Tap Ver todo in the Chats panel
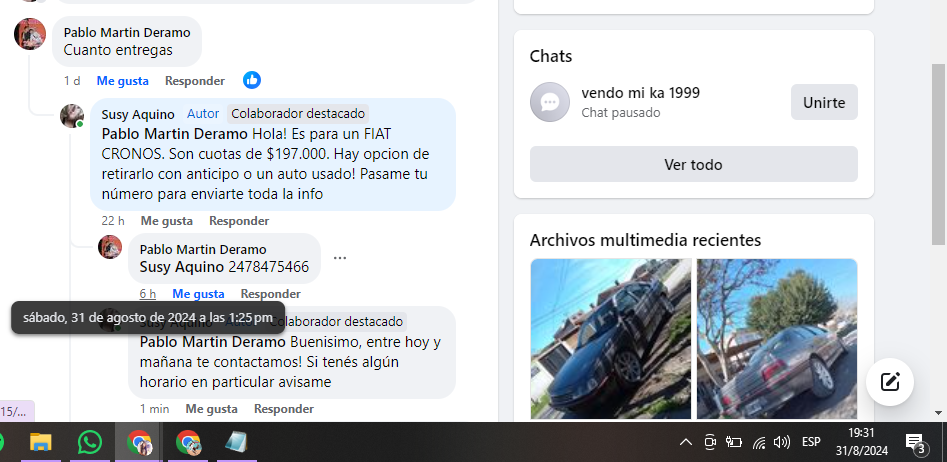 point(693,164)
